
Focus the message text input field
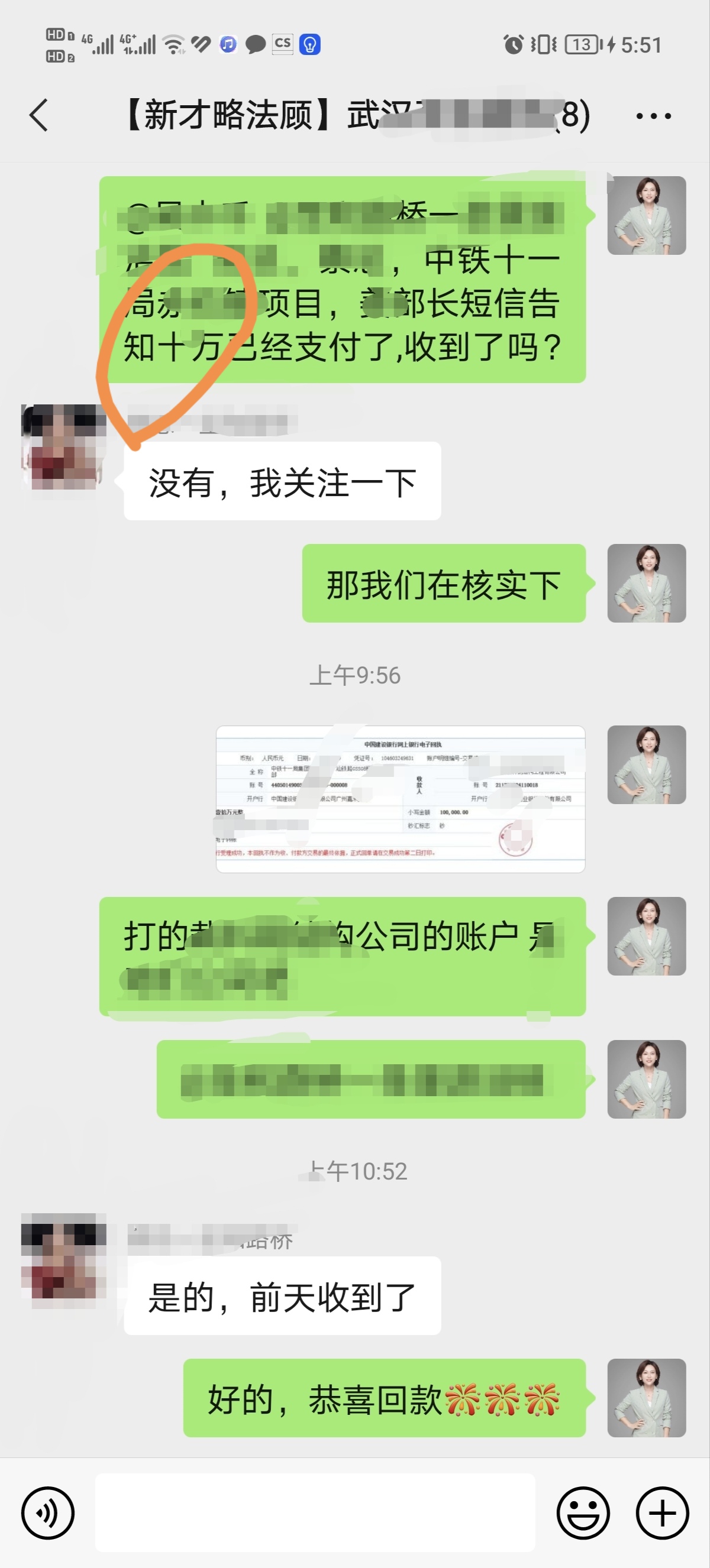click(x=315, y=1512)
